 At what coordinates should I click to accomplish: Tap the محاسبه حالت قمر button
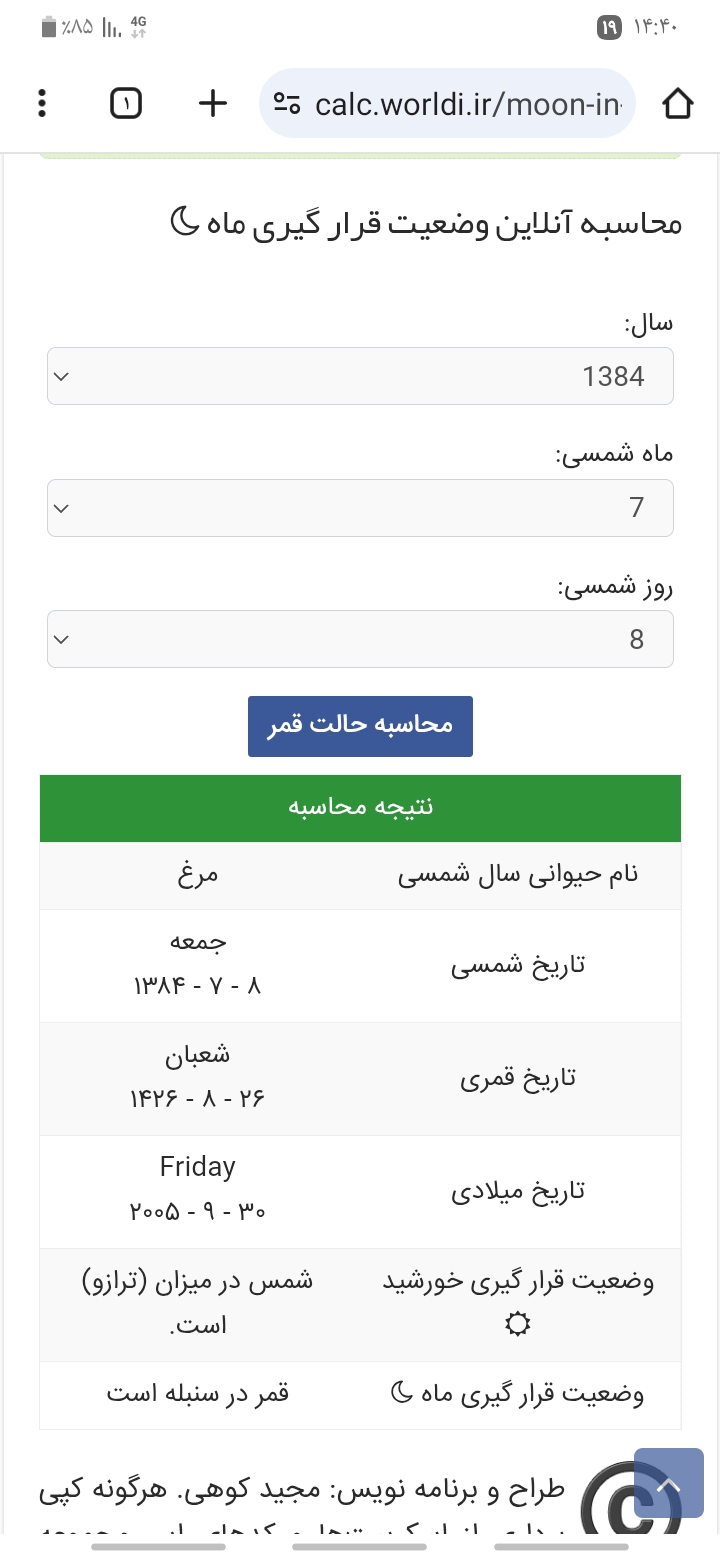(x=360, y=726)
